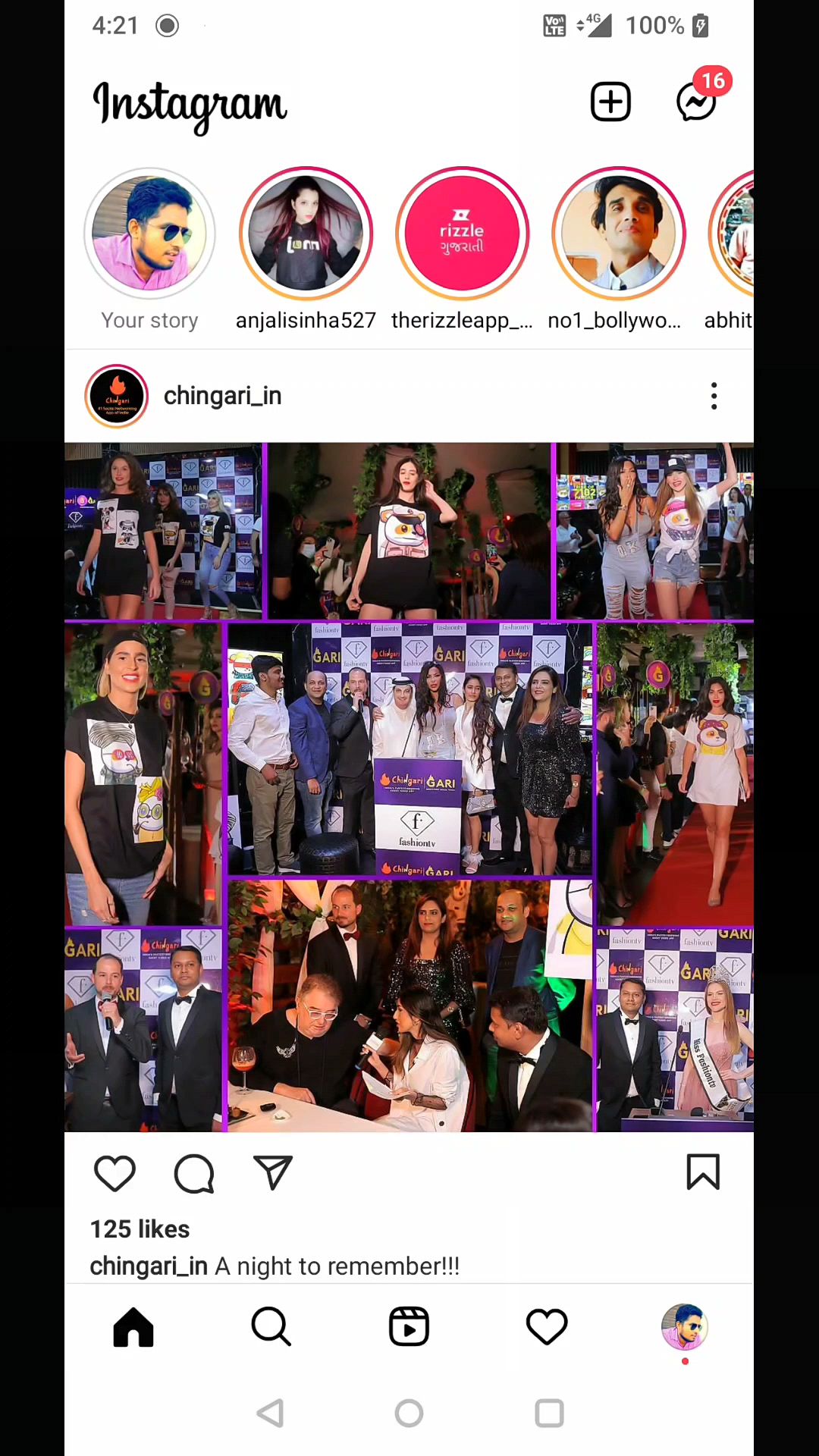View therizzleapp story
This screenshot has width=819, height=1456.
pyautogui.click(x=462, y=234)
